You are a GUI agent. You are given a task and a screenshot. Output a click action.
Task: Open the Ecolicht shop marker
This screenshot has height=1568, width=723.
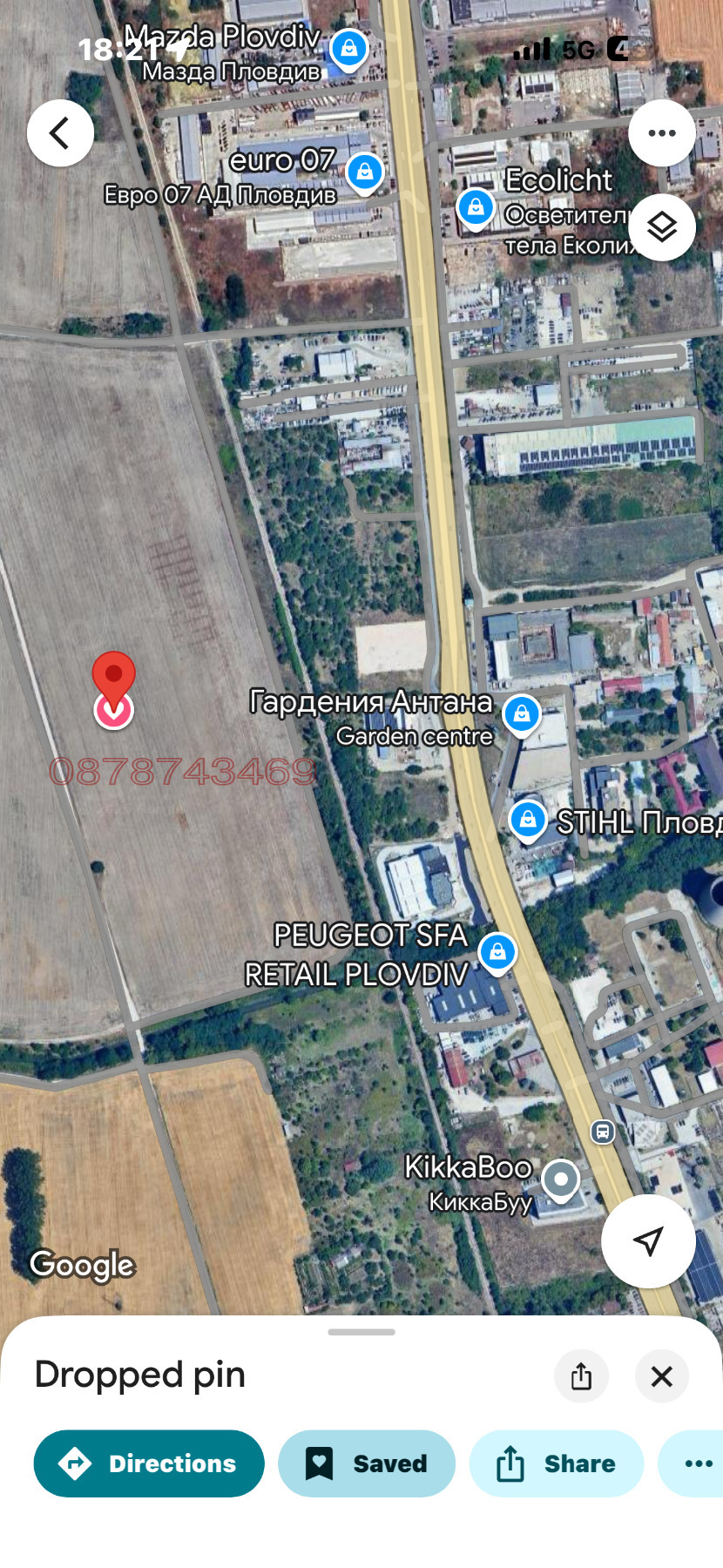click(x=476, y=208)
